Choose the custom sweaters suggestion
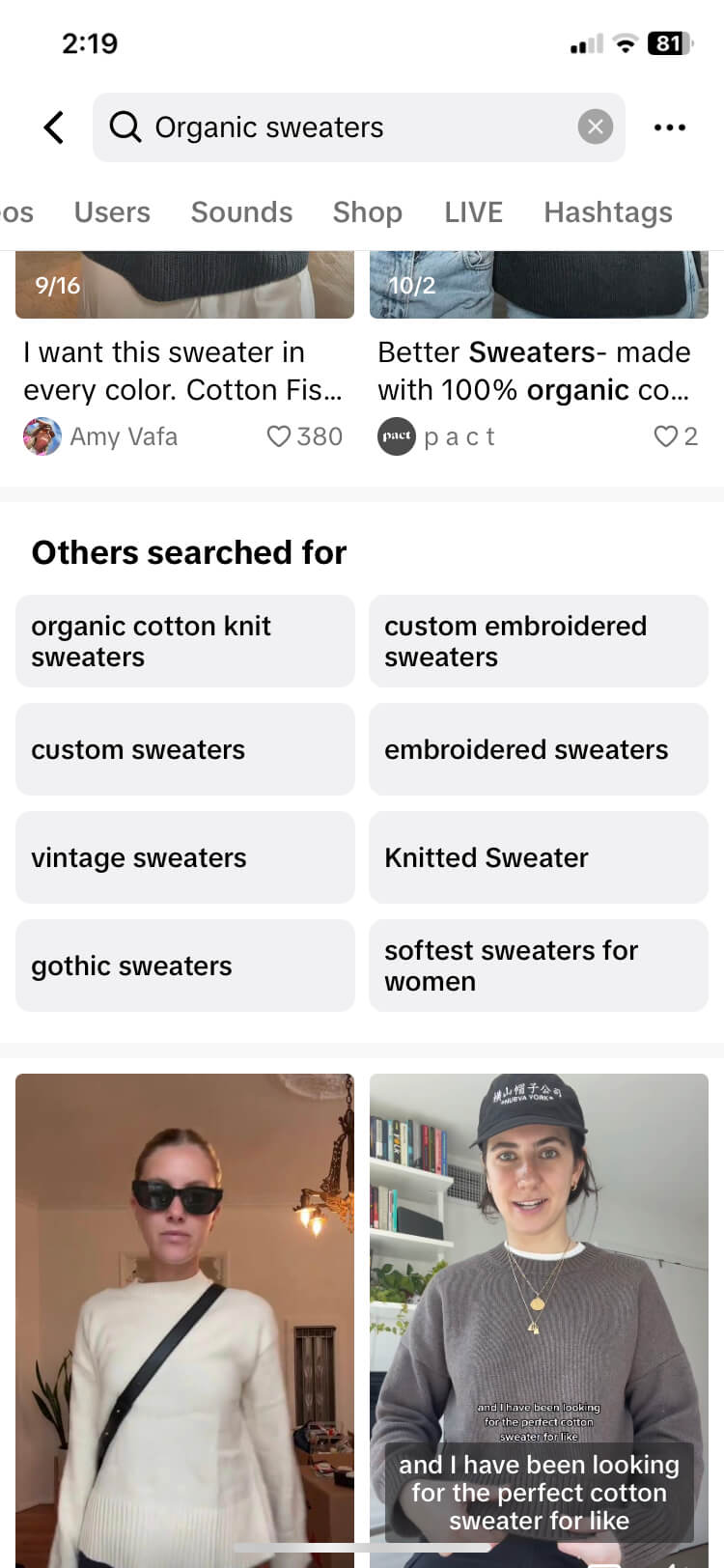The height and width of the screenshot is (1568, 724). [x=185, y=749]
